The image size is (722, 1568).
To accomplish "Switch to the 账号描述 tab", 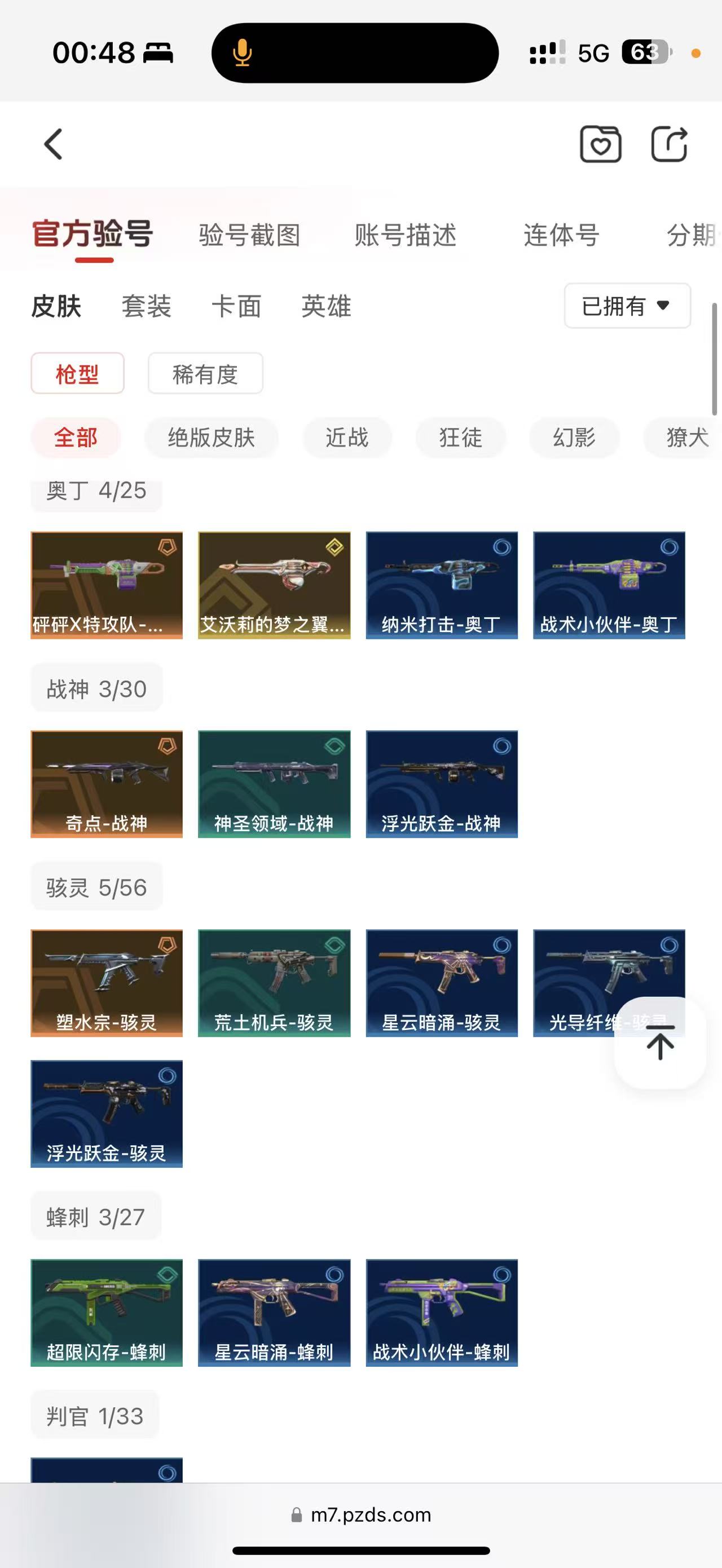I will click(406, 236).
